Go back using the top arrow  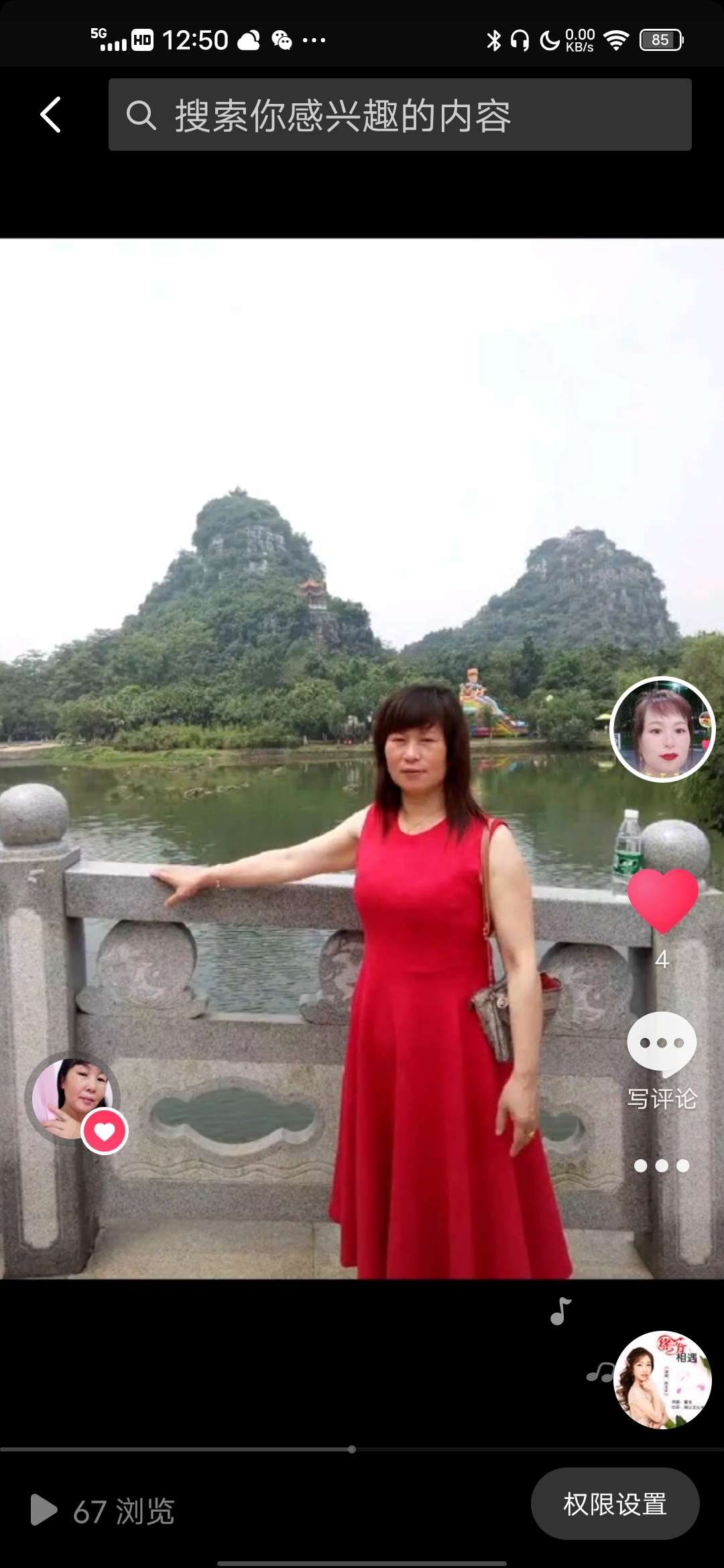coord(51,115)
